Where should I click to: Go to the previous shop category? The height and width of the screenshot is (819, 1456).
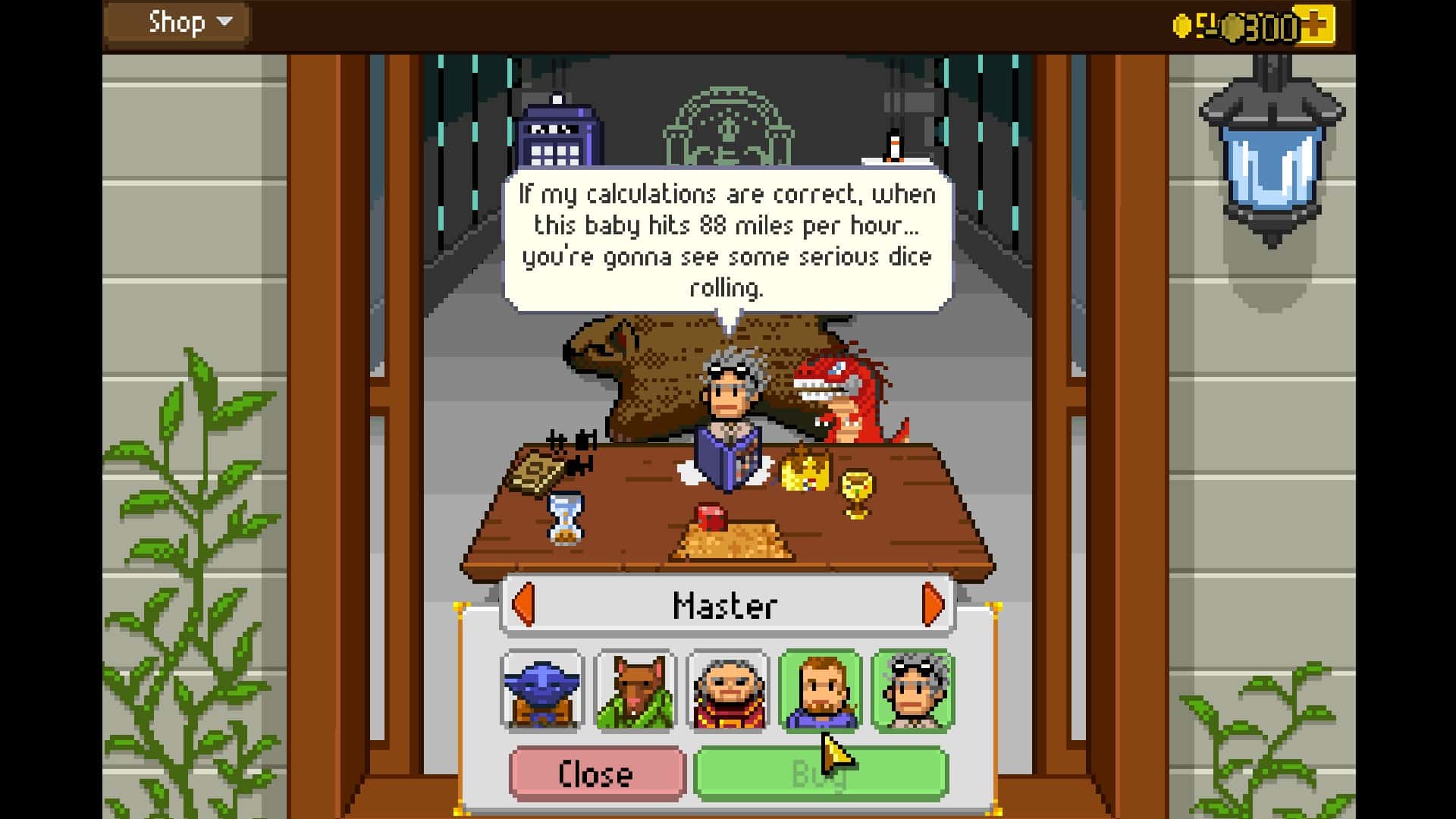coord(523,604)
